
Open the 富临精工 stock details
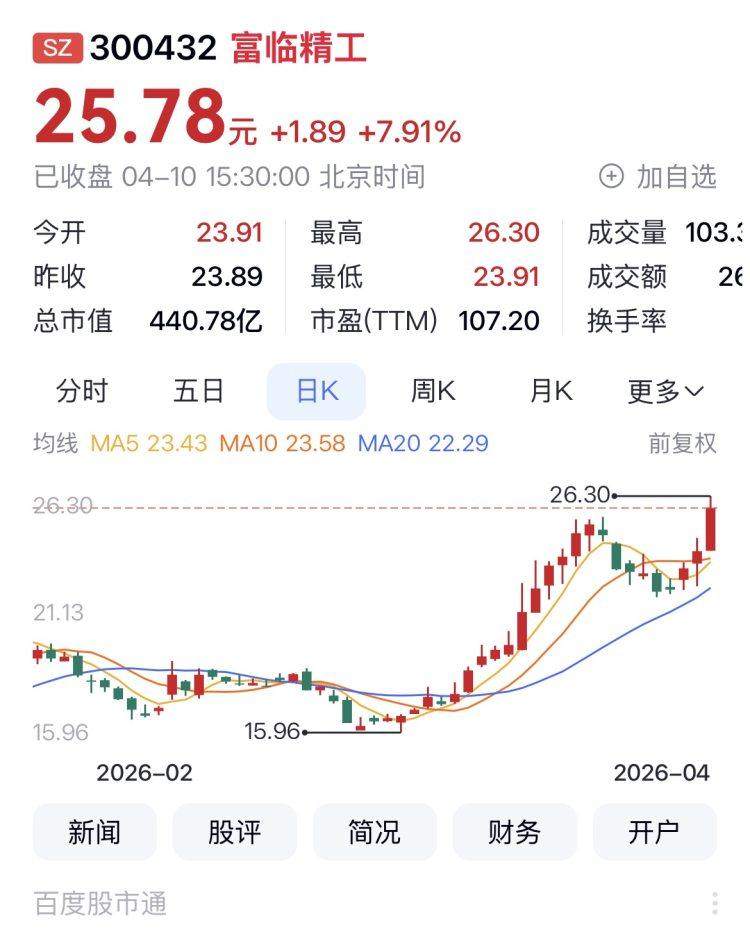[299, 48]
